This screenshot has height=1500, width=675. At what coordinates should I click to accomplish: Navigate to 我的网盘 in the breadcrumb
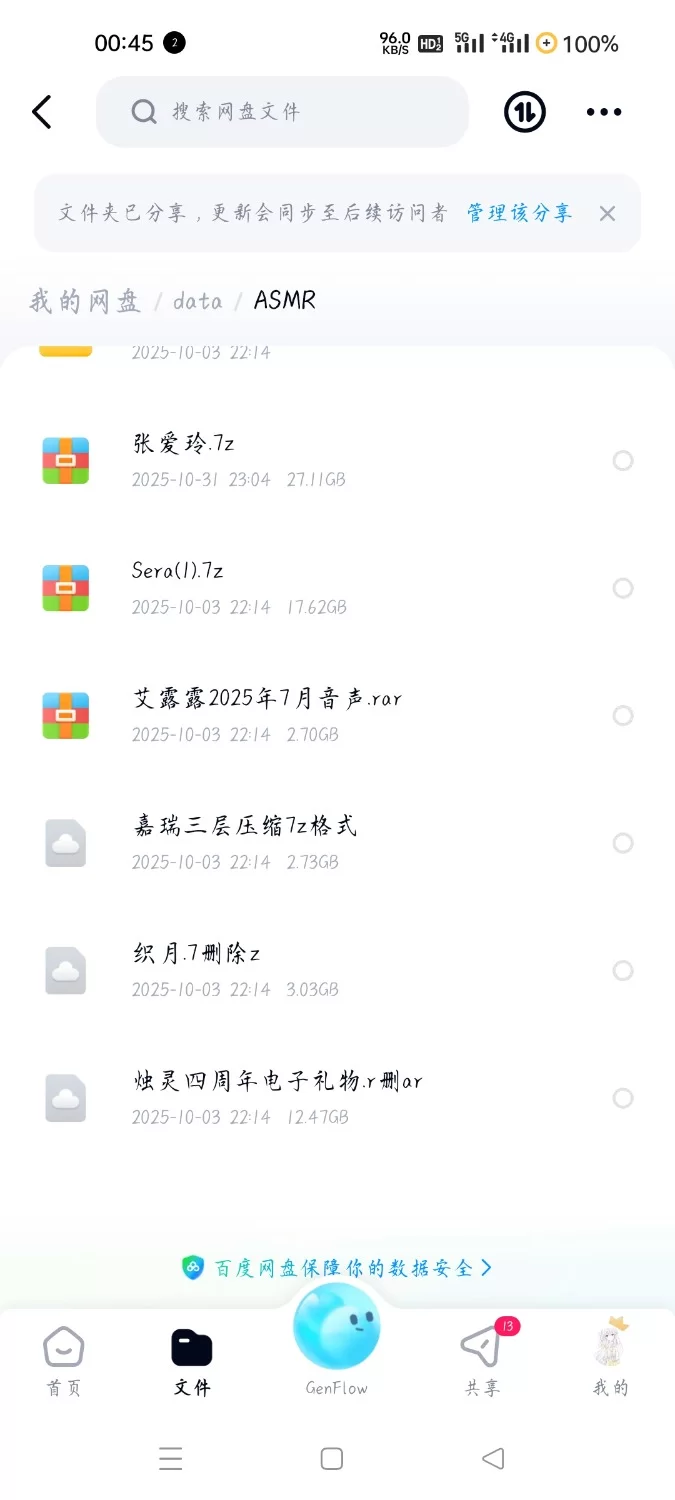pos(85,301)
